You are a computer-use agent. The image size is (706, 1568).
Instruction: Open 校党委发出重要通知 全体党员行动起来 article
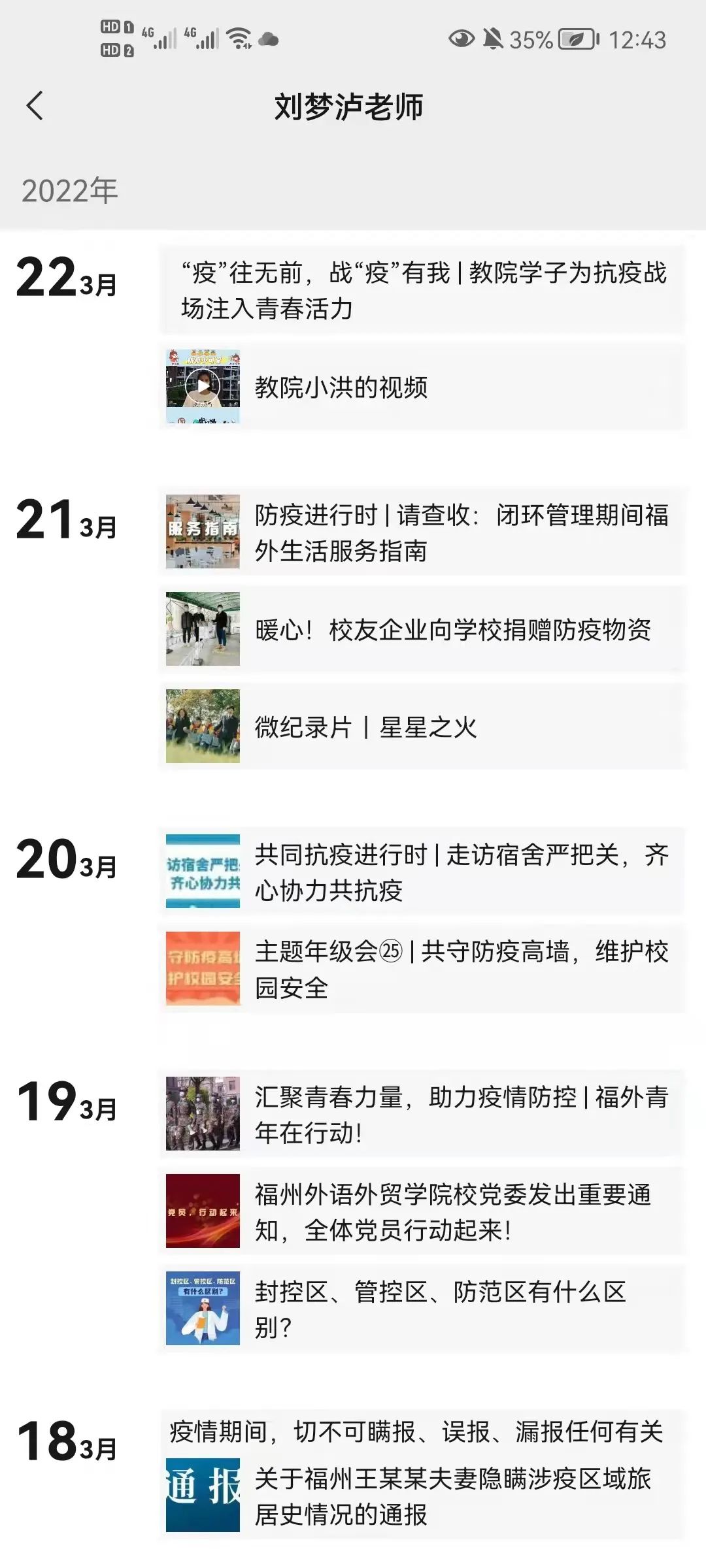[422, 1211]
